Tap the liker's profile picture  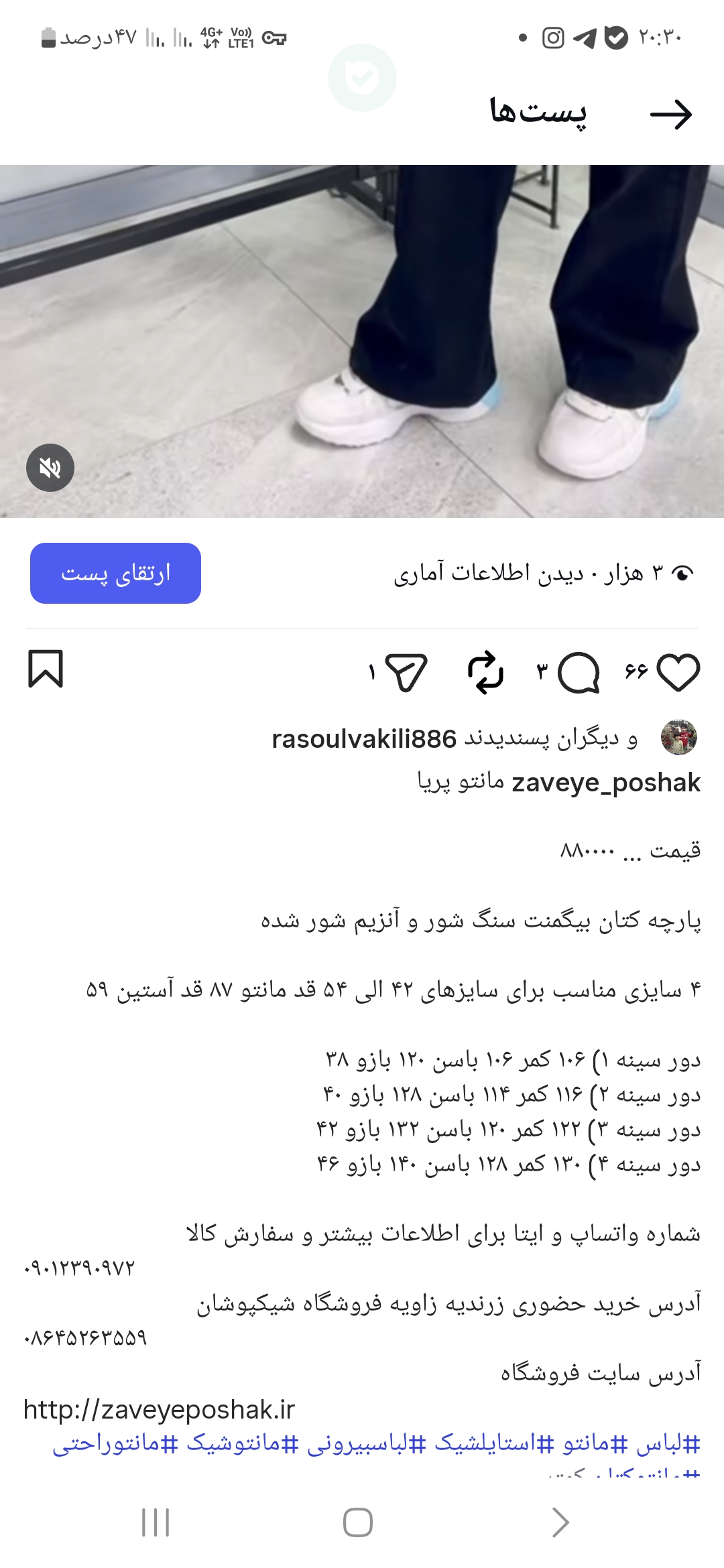point(679,738)
